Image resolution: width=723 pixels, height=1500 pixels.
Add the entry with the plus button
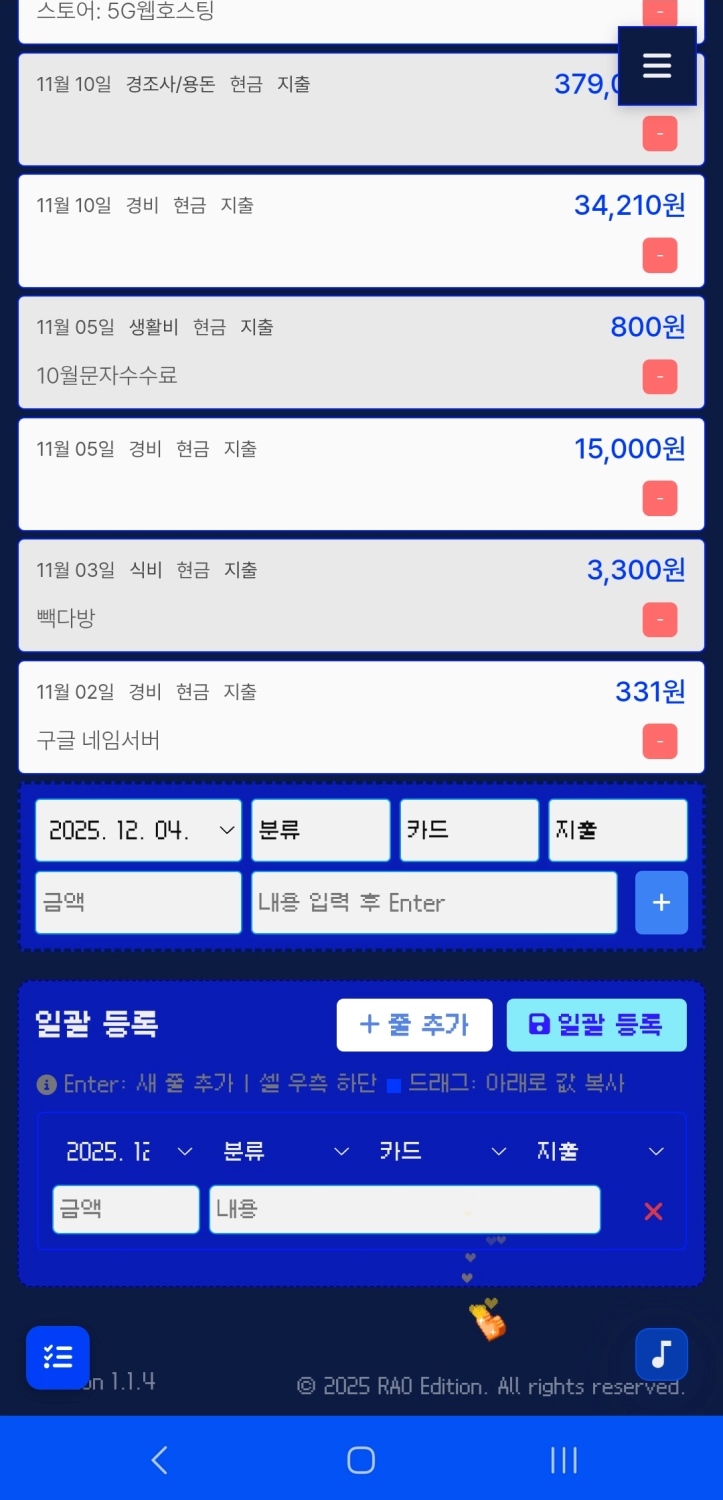661,903
